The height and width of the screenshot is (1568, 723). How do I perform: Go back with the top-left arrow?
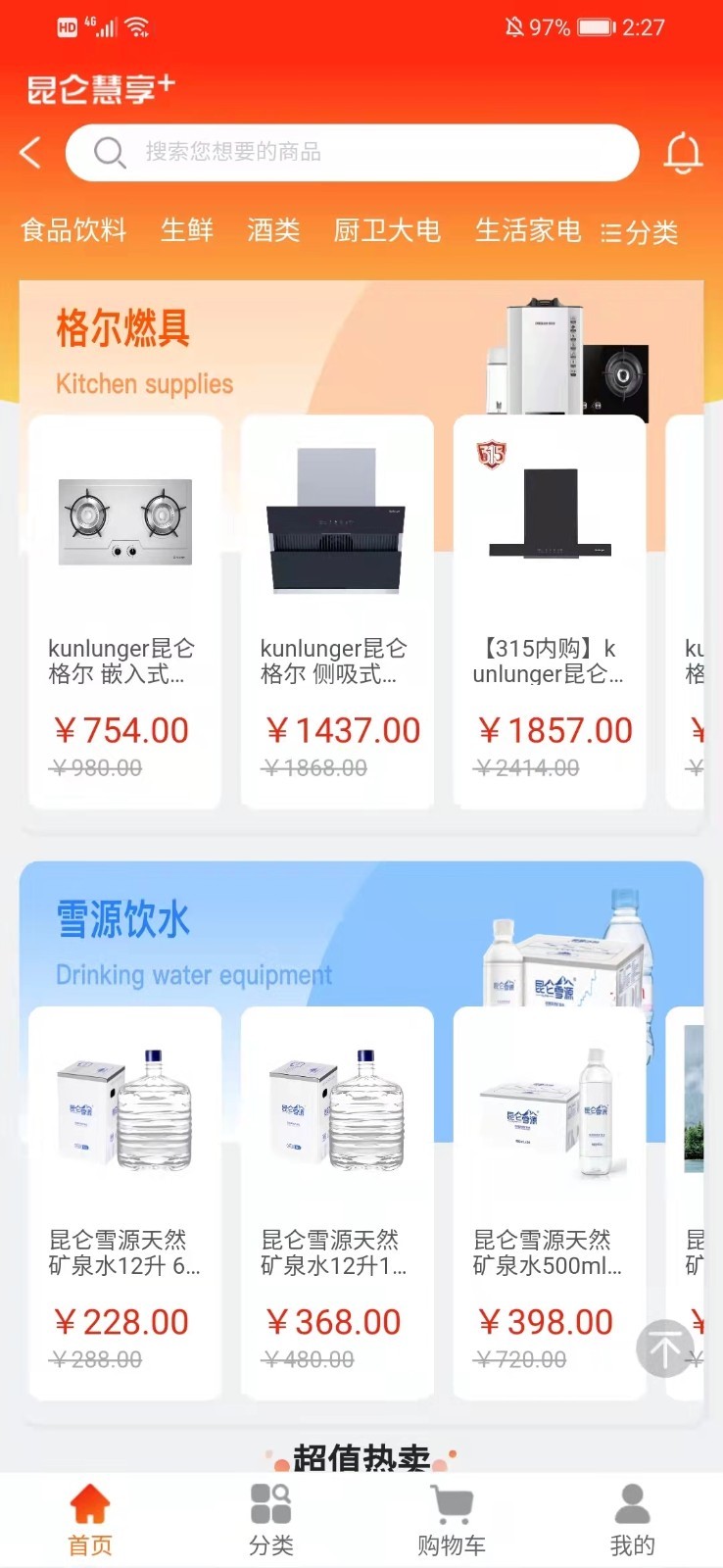click(31, 153)
